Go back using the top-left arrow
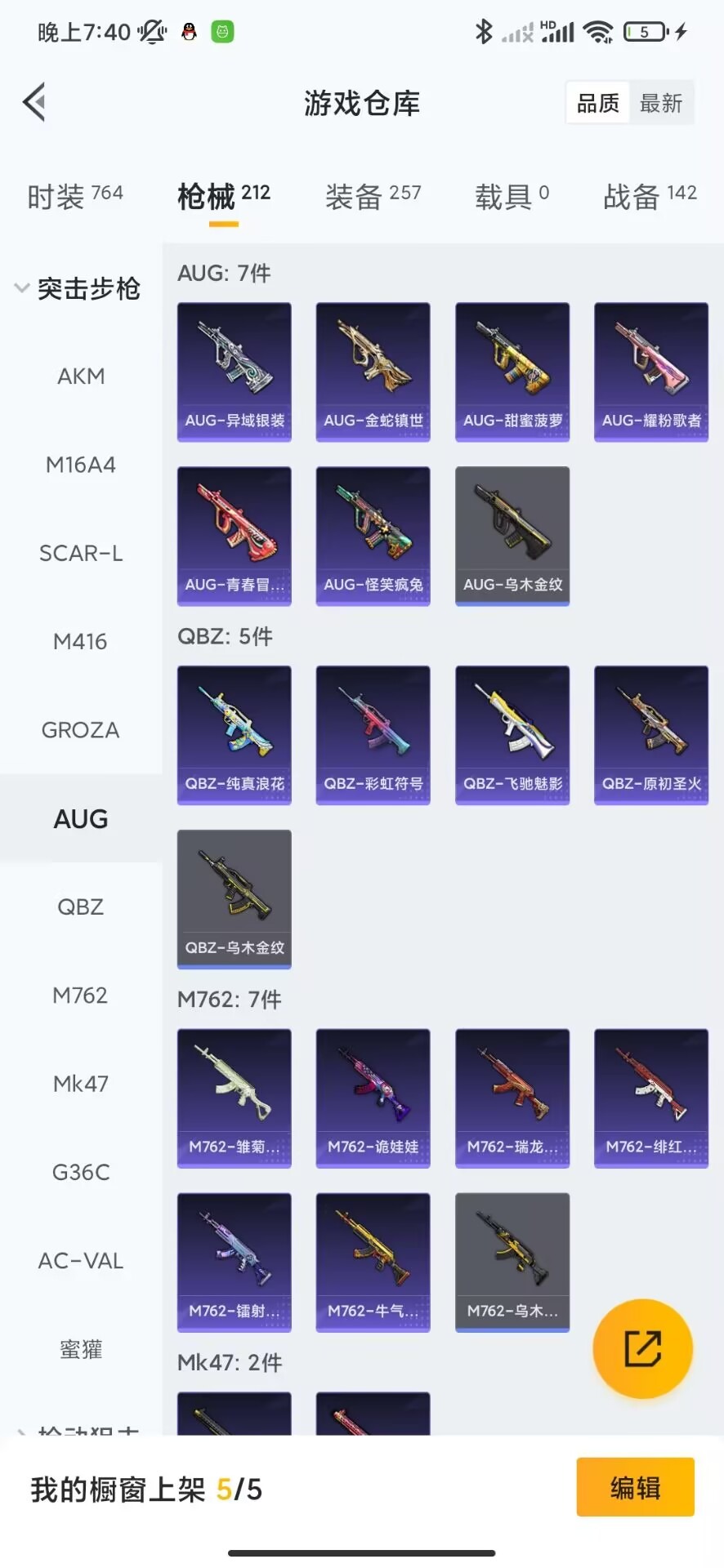This screenshot has height=1568, width=724. (x=34, y=103)
